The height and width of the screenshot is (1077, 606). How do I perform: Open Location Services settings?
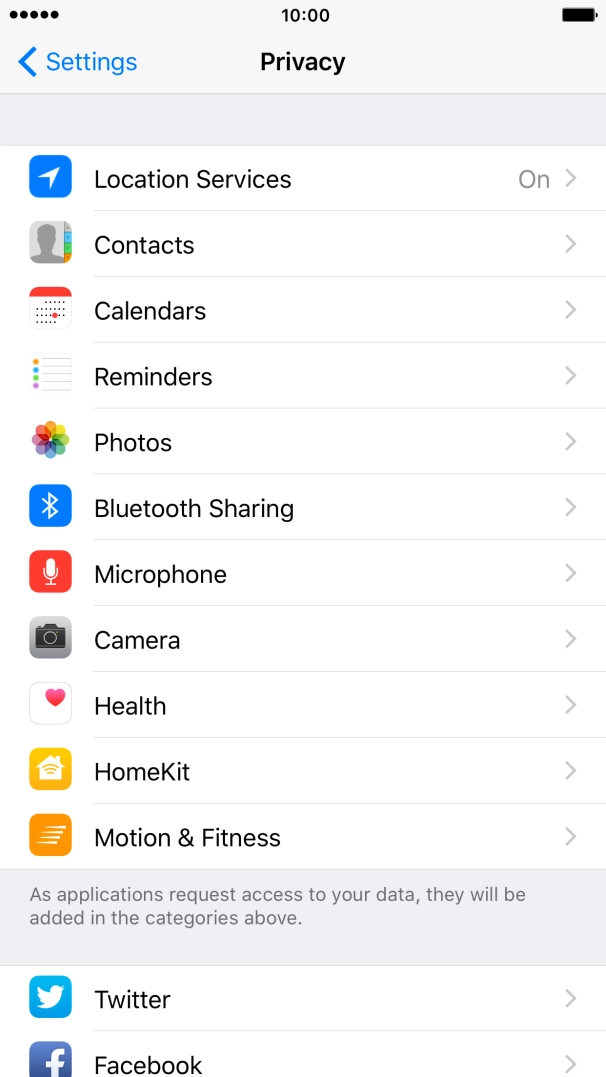click(303, 179)
